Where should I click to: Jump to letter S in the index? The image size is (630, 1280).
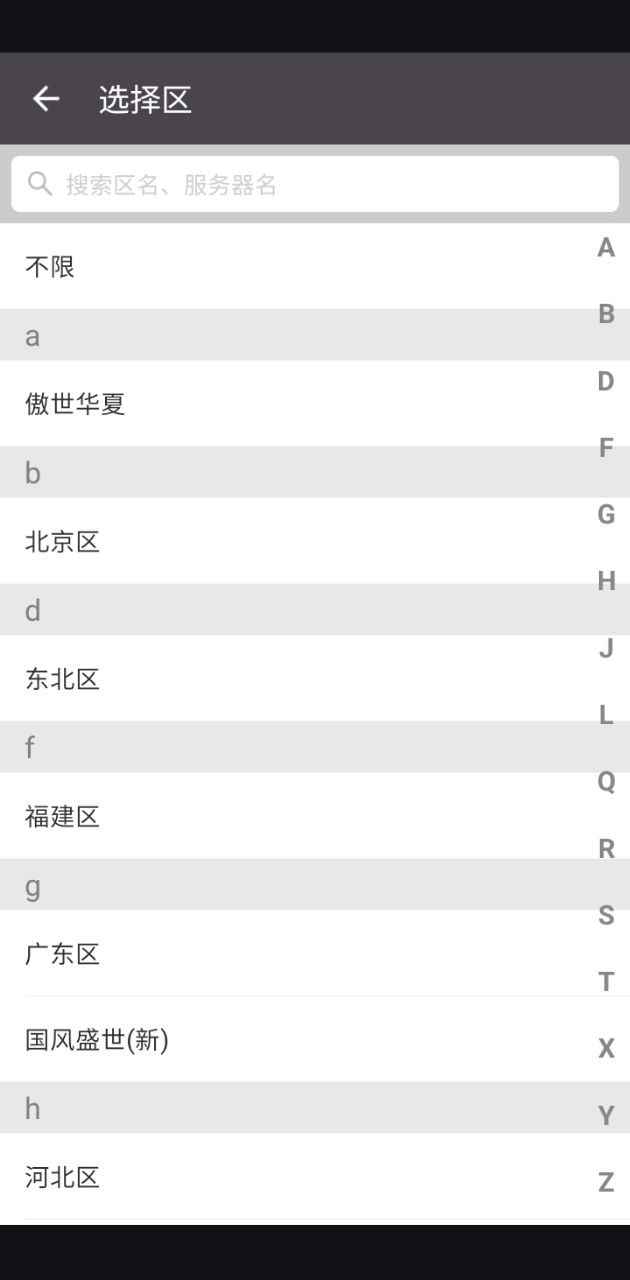pos(606,915)
